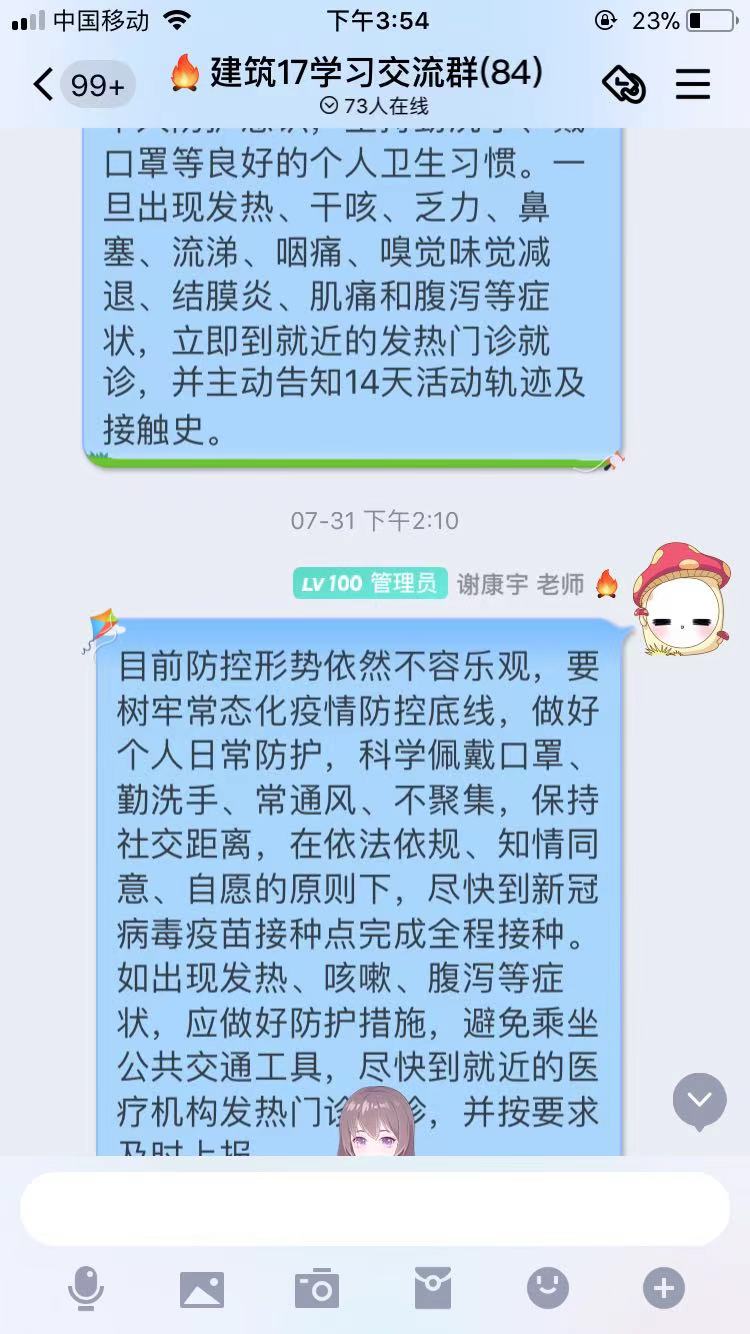
Task: Open the camera to take a photo
Action: (317, 1288)
